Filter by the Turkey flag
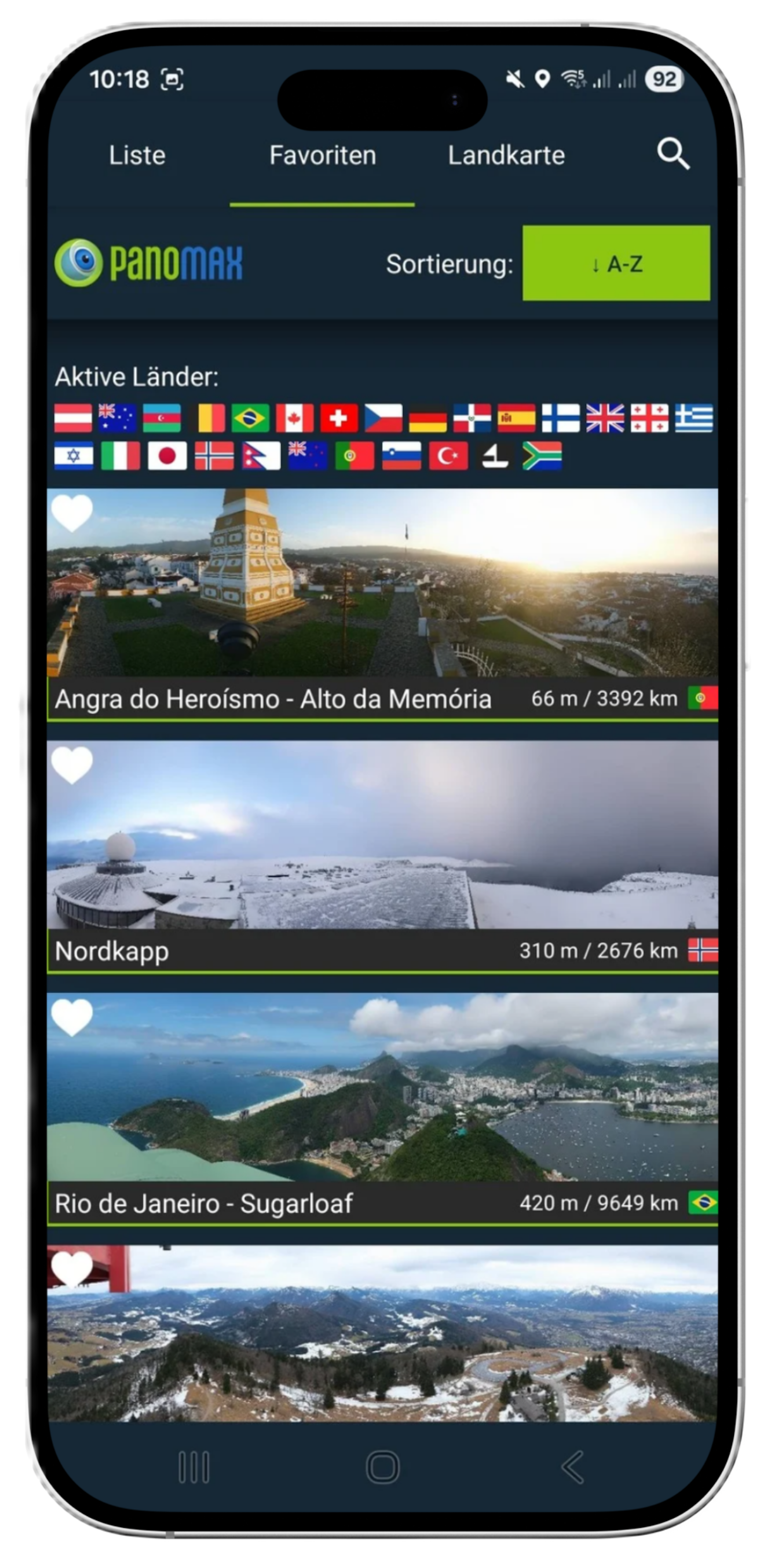 (448, 456)
